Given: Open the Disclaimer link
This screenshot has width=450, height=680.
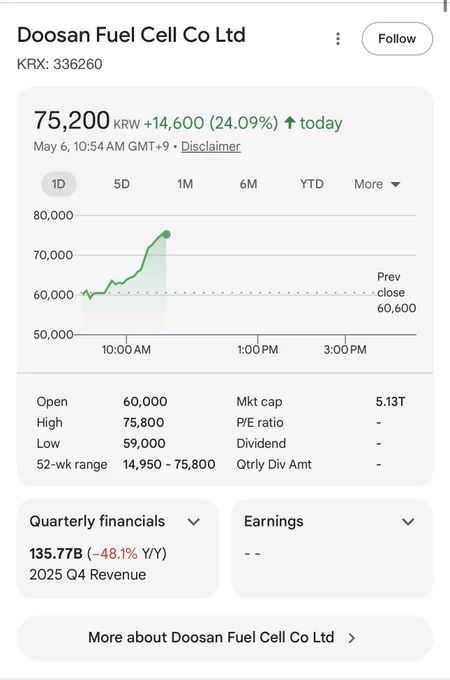Looking at the screenshot, I should coord(211,147).
